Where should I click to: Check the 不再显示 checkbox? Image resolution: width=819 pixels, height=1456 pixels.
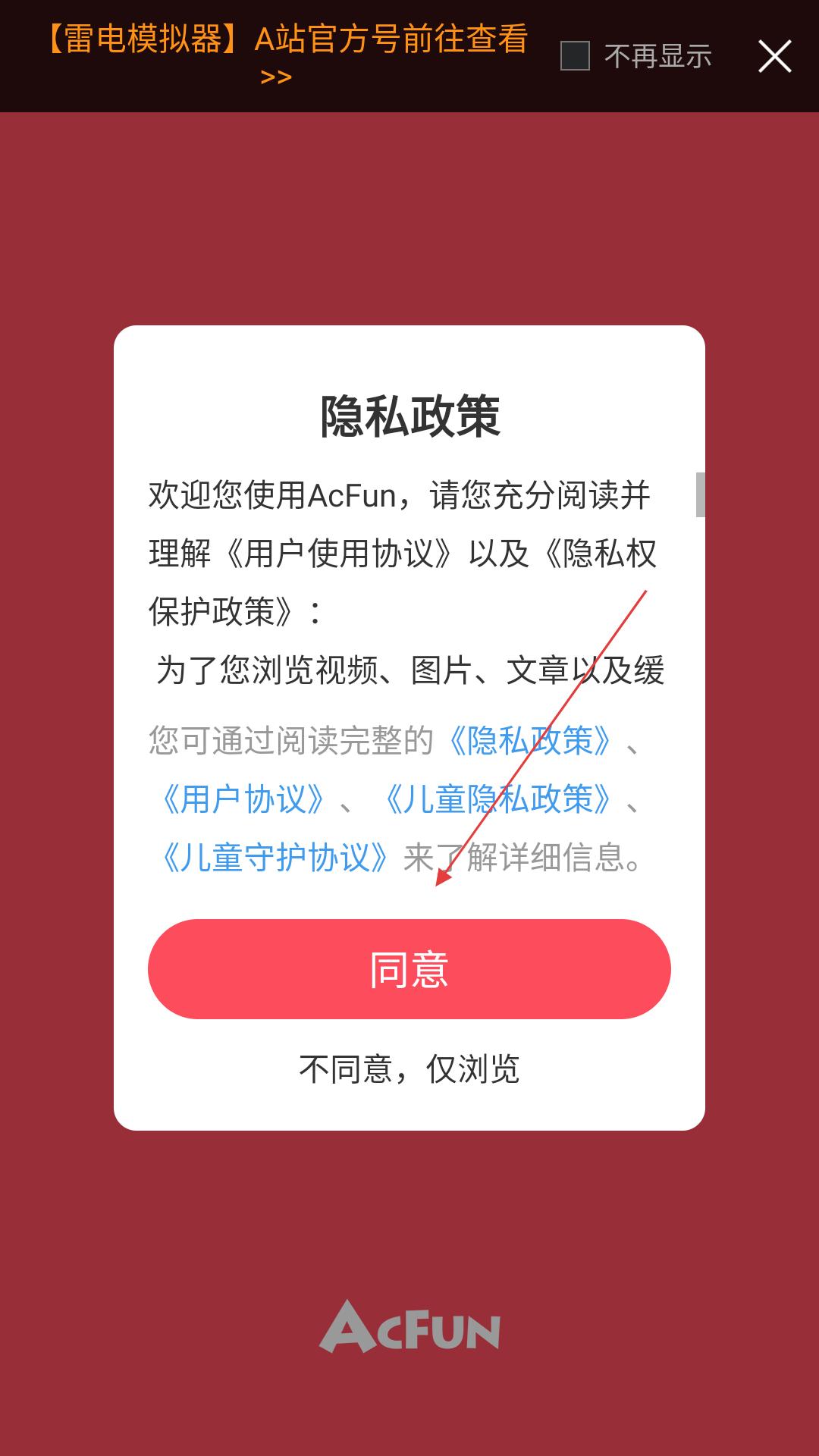coord(575,56)
